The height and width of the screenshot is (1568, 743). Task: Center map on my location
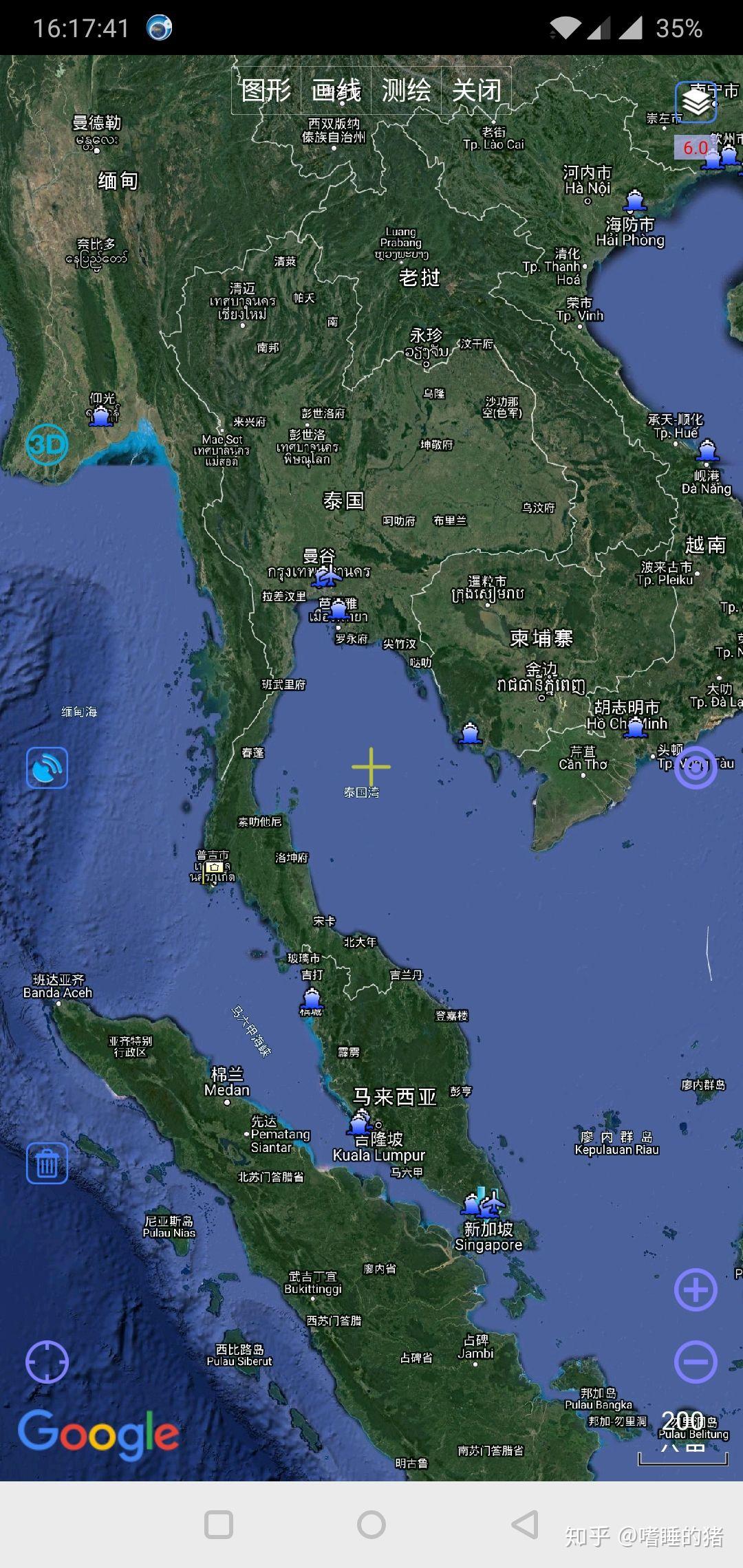tap(47, 1362)
